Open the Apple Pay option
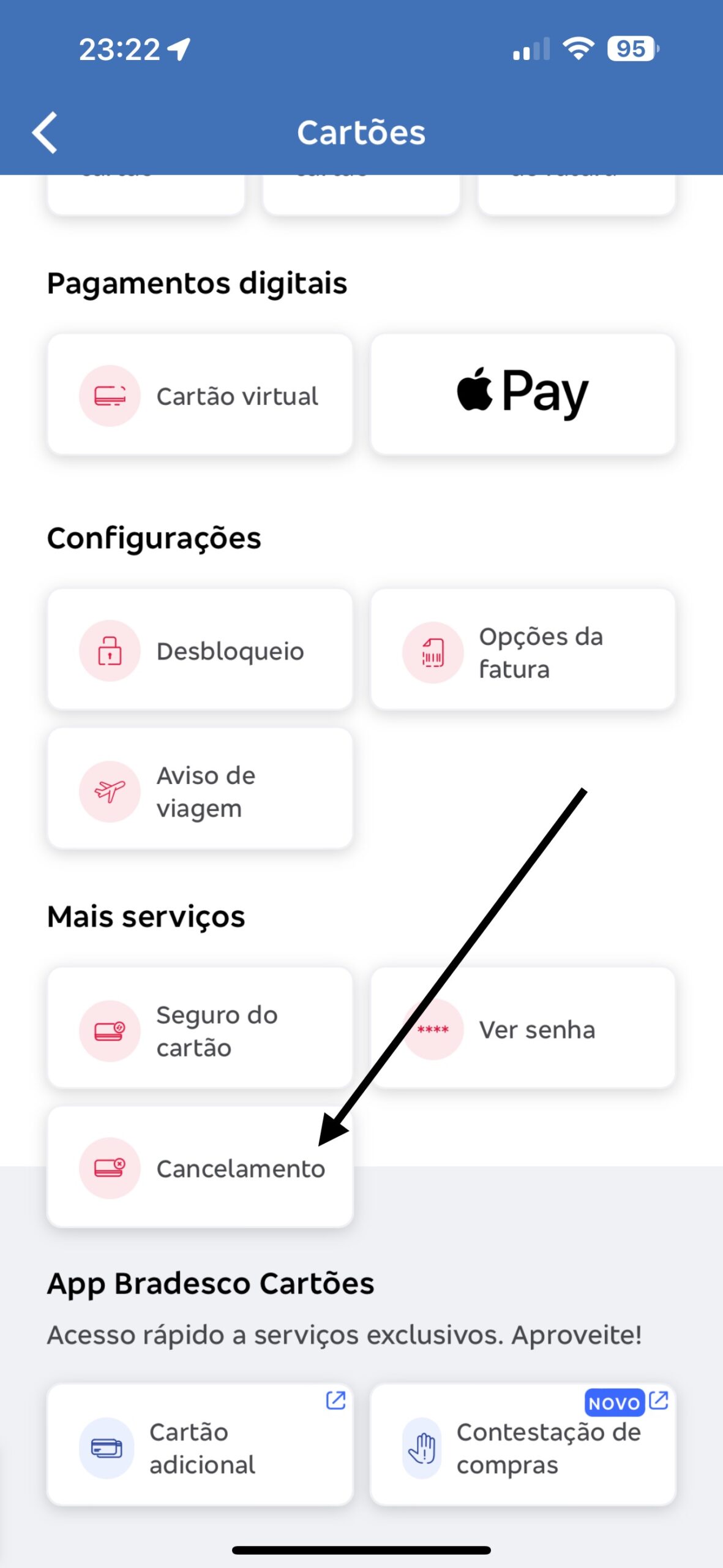The image size is (723, 1568). (x=523, y=393)
